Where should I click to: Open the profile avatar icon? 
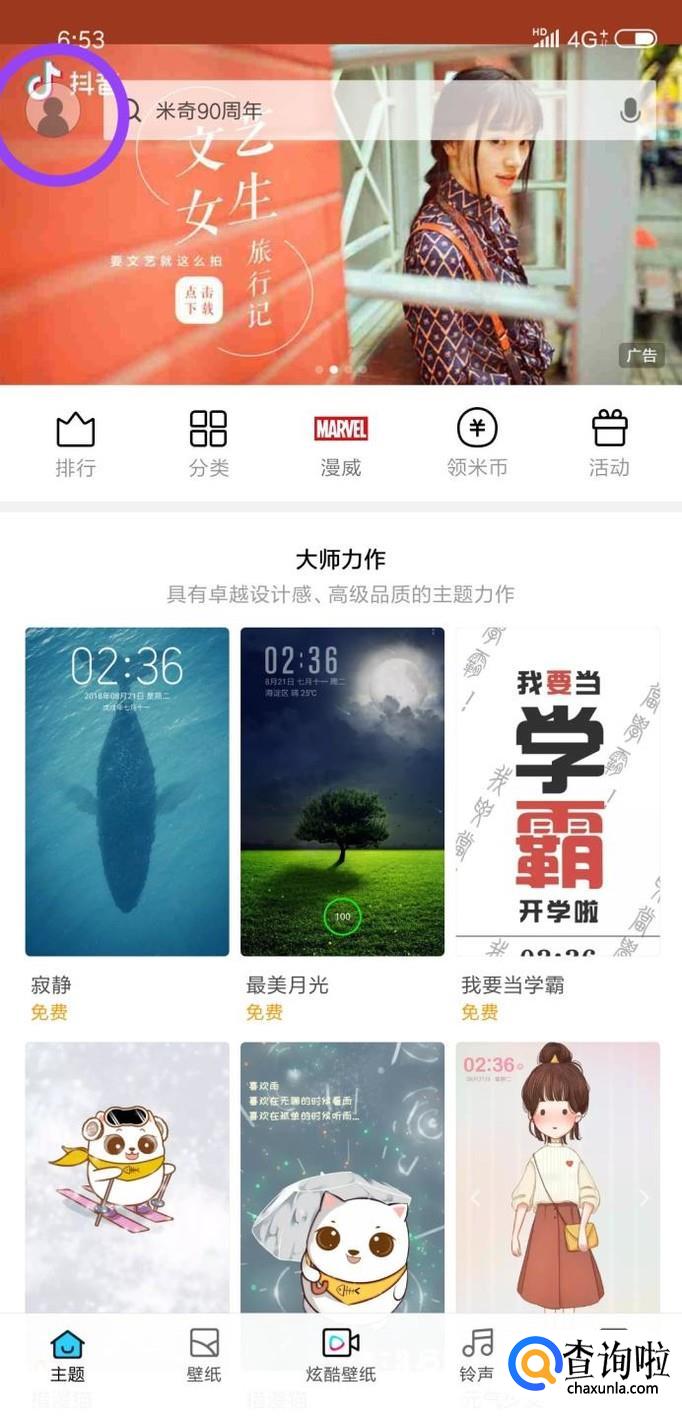click(x=52, y=112)
